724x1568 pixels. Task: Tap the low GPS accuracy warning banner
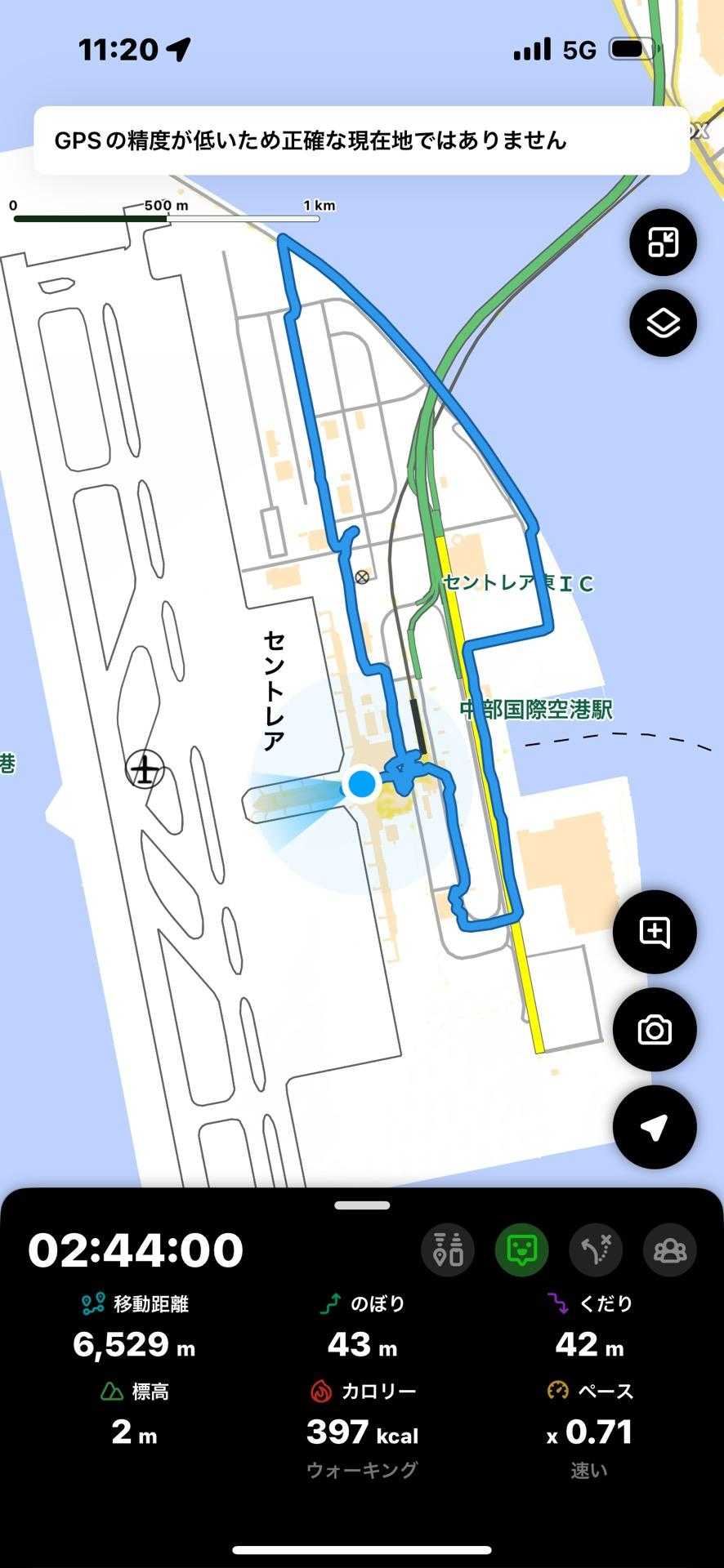361,140
